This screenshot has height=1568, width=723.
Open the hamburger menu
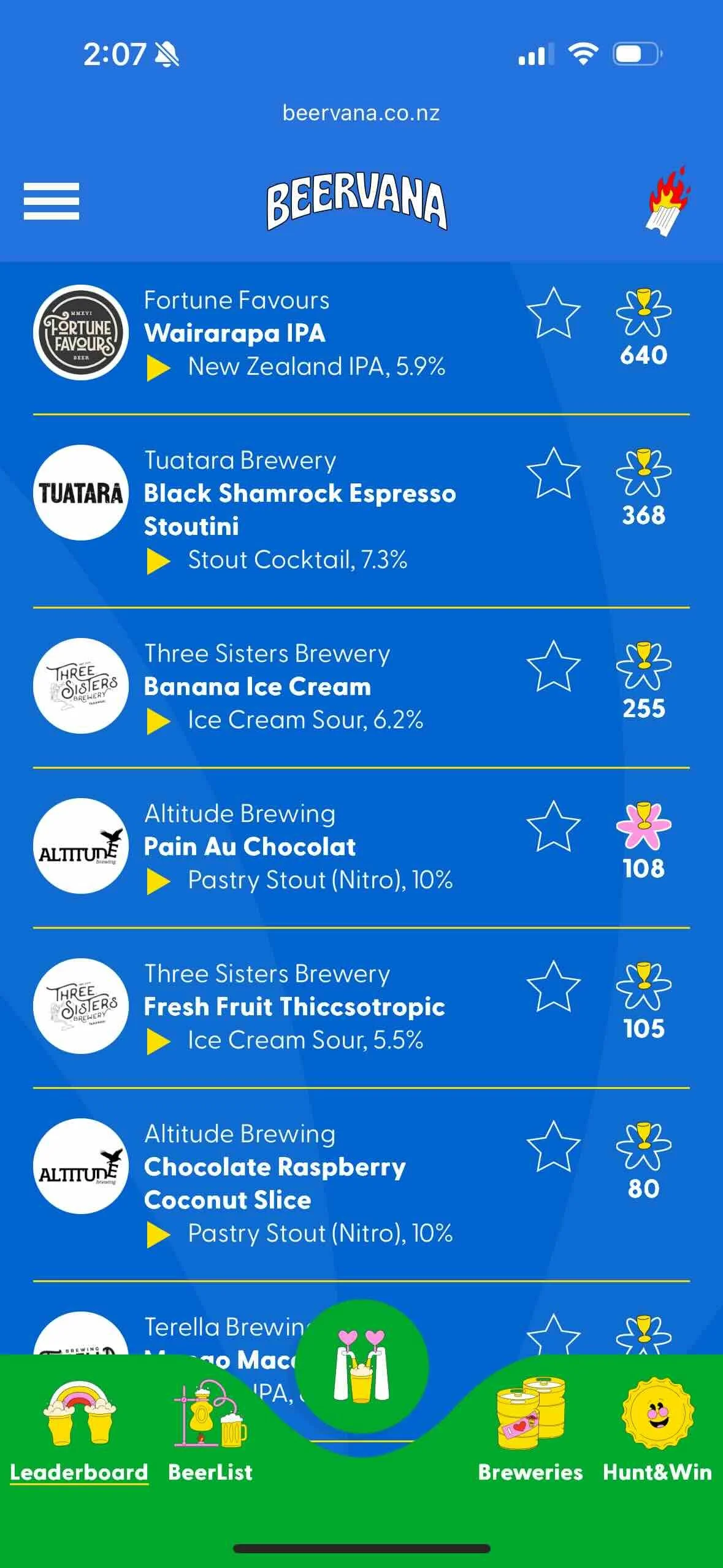[x=51, y=201]
